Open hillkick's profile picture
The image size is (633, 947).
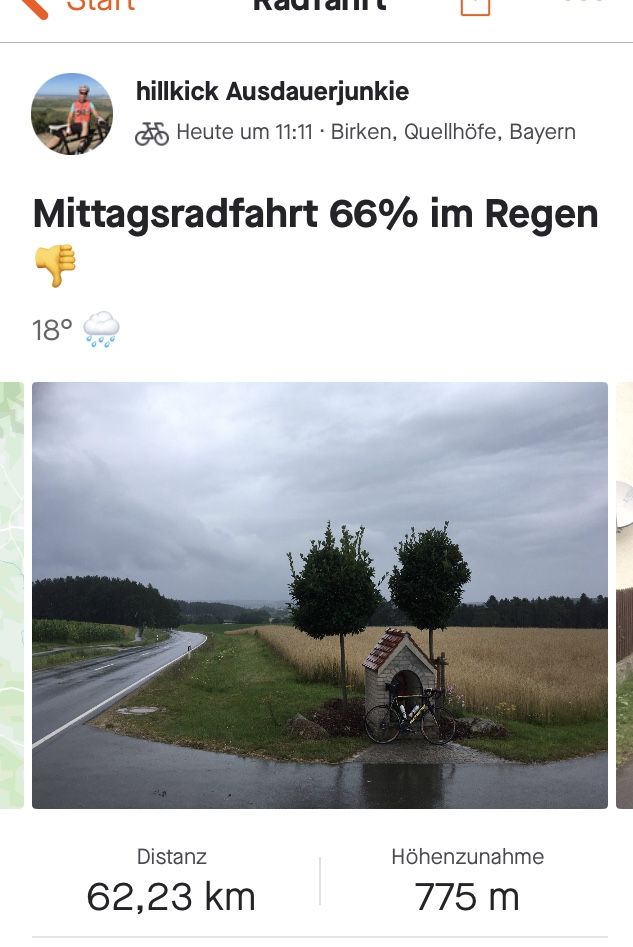coord(72,113)
